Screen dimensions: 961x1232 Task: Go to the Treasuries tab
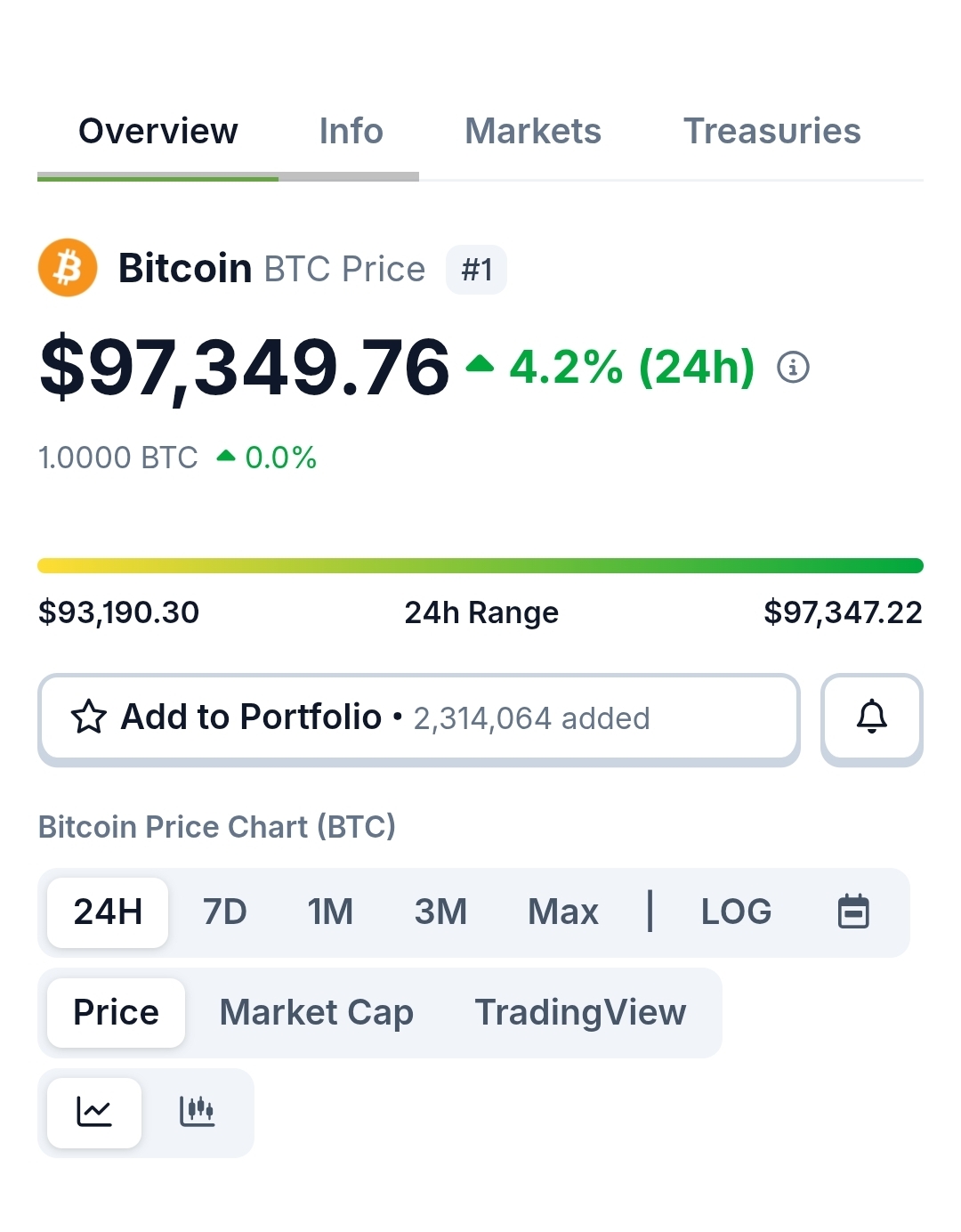click(x=771, y=132)
